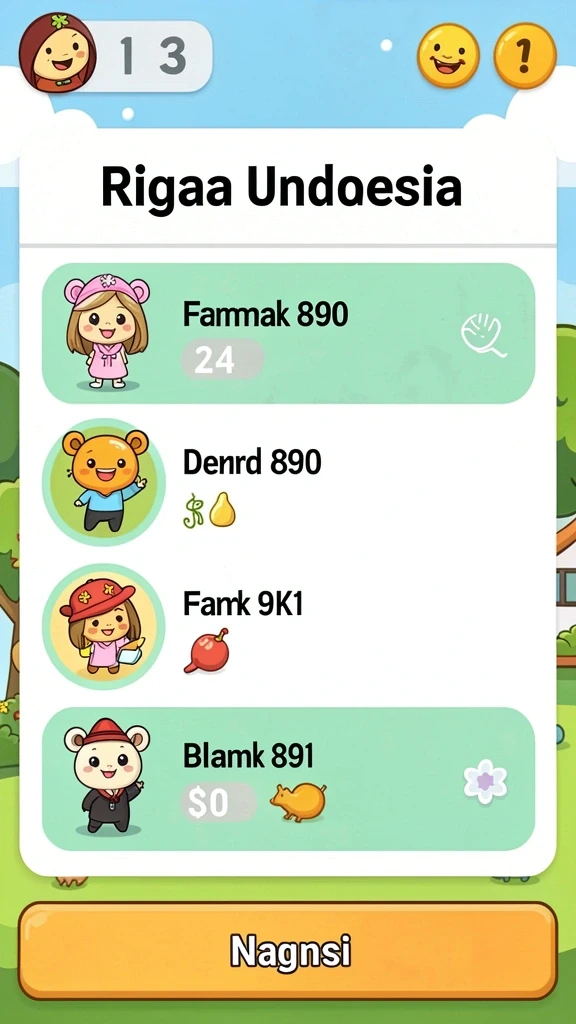The image size is (576, 1024).
Task: Open help via the question mark icon
Action: pos(524,56)
